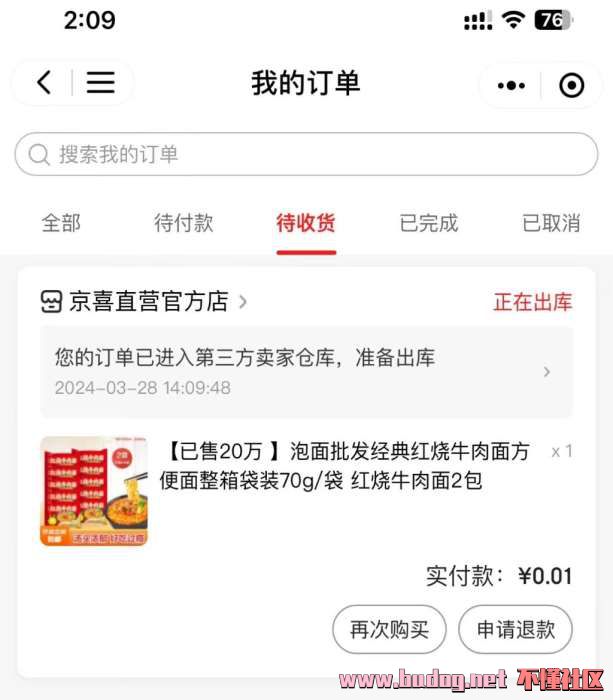This screenshot has width=613, height=700.
Task: Tap the 搜索我的订单 search box
Action: click(306, 154)
